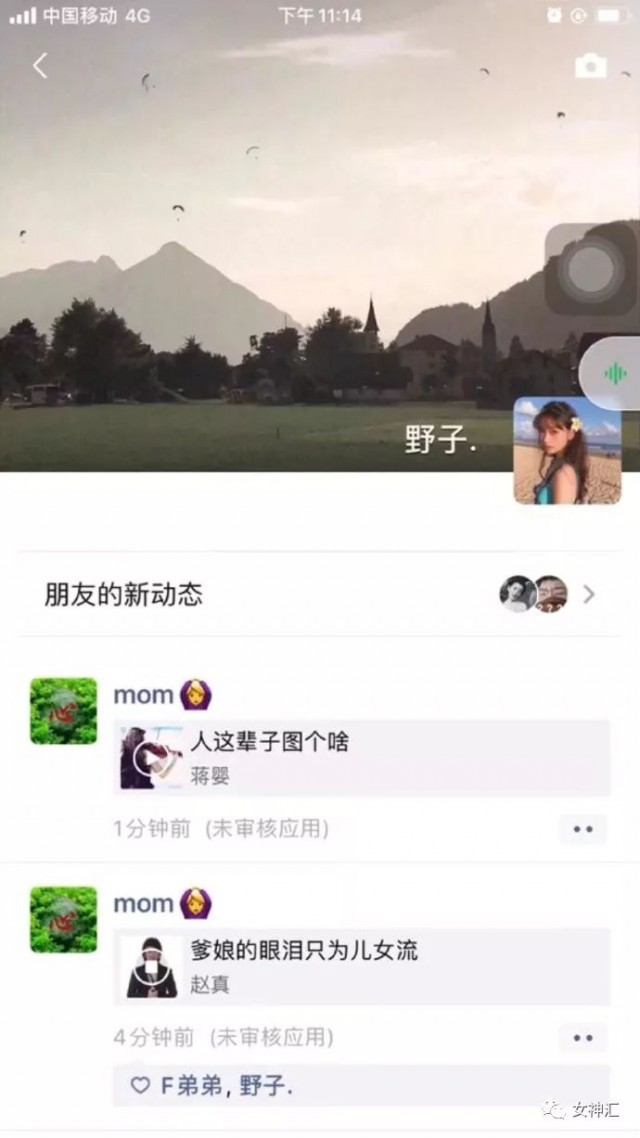Viewport: 640px width, 1138px height.
Task: Open the shared song 爹娘的眼泪只为儿女流
Action: (x=362, y=966)
